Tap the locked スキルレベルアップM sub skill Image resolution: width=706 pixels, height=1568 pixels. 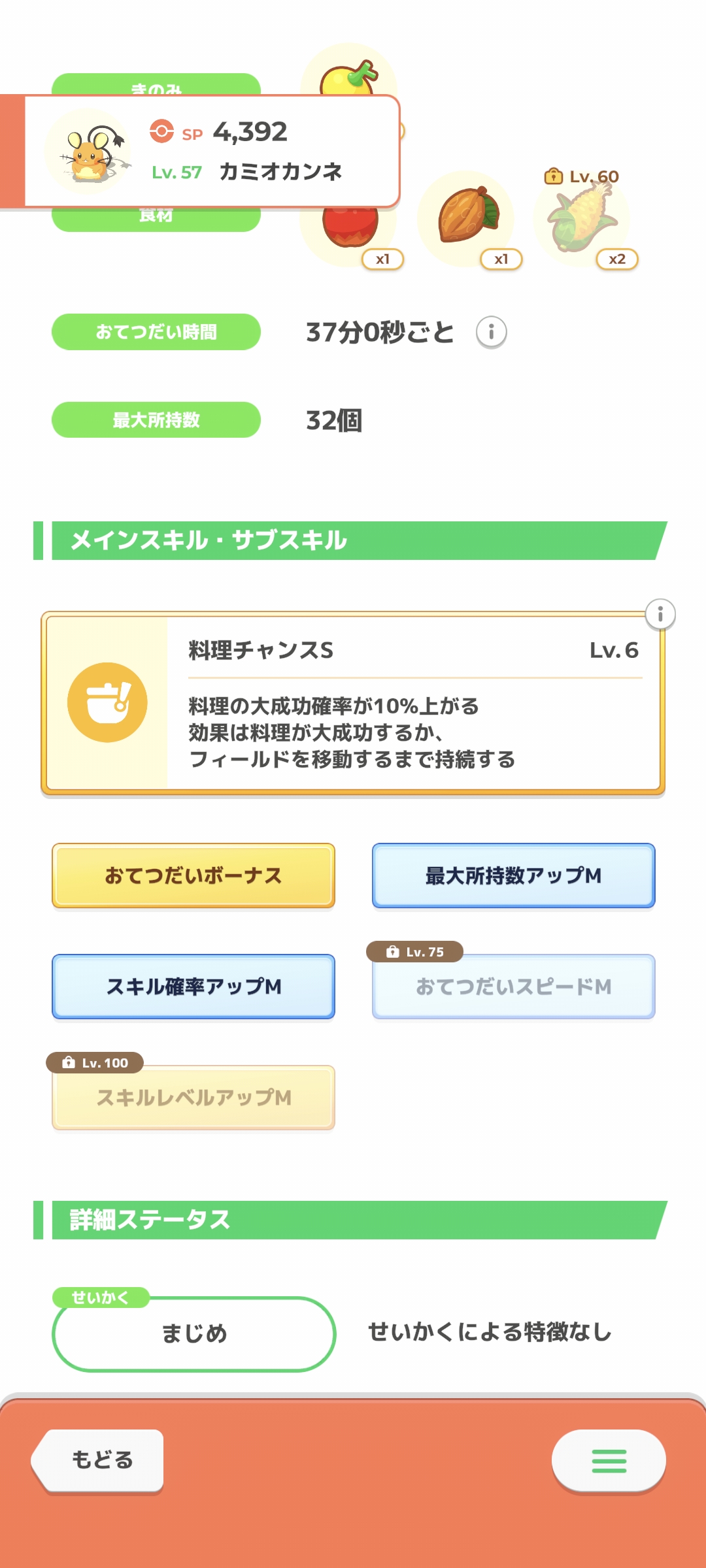(x=193, y=1098)
